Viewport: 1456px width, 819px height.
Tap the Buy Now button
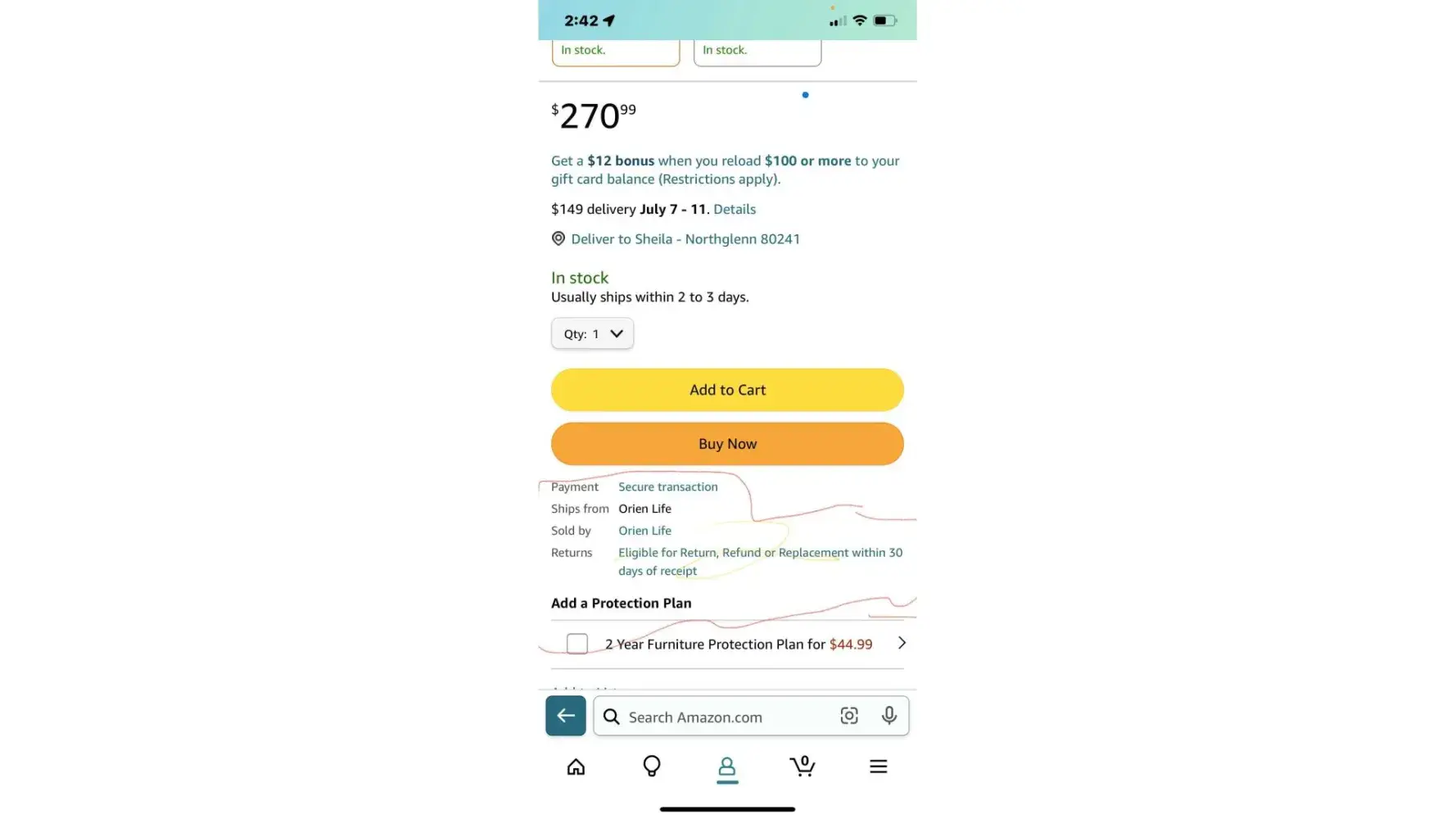point(727,444)
